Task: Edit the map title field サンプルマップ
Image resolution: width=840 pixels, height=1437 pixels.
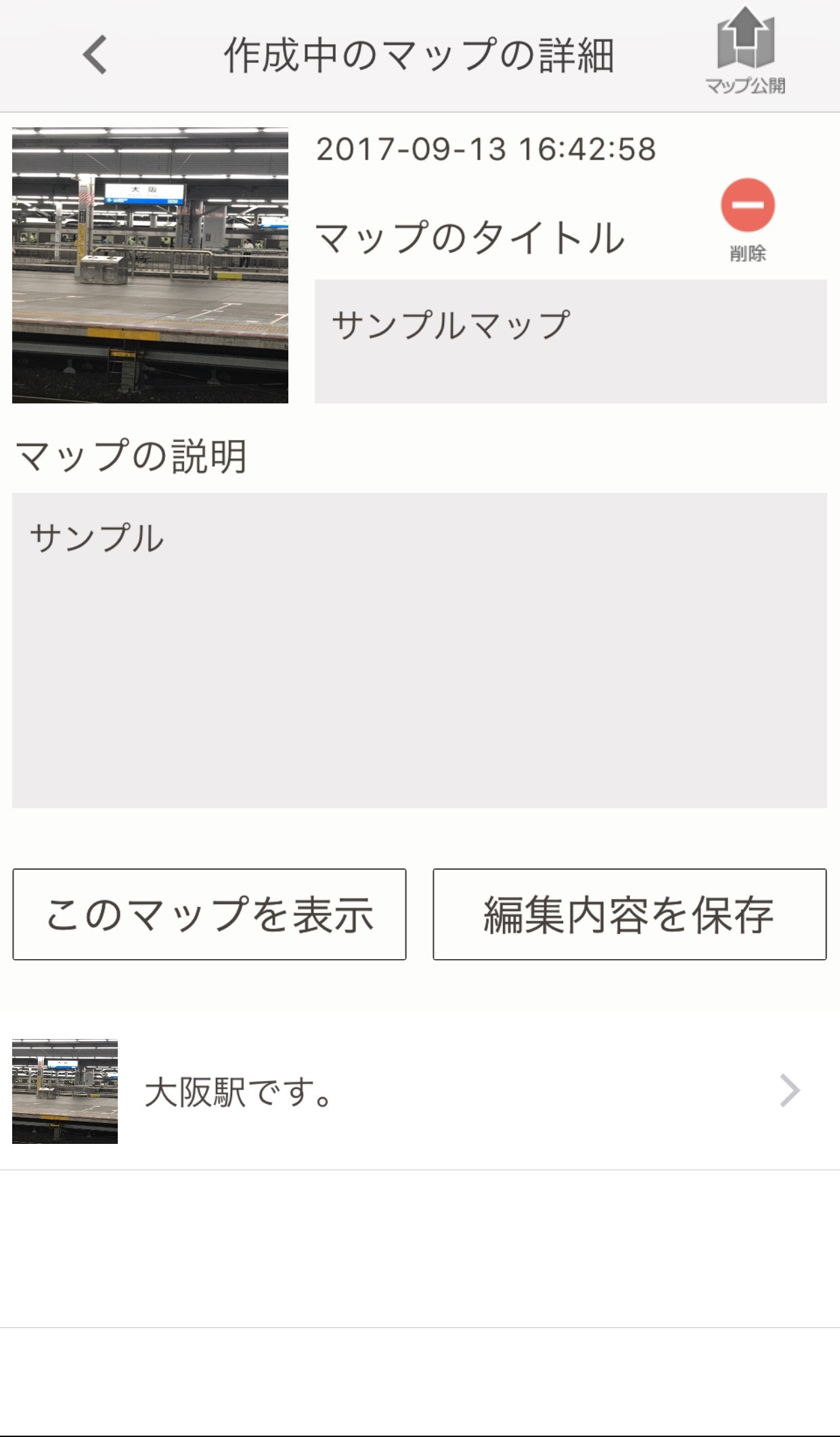Action: click(x=570, y=341)
